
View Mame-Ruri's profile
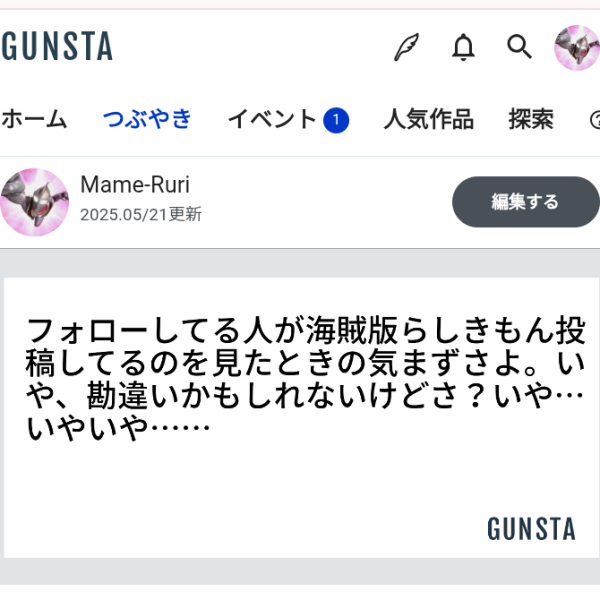[x=134, y=185]
